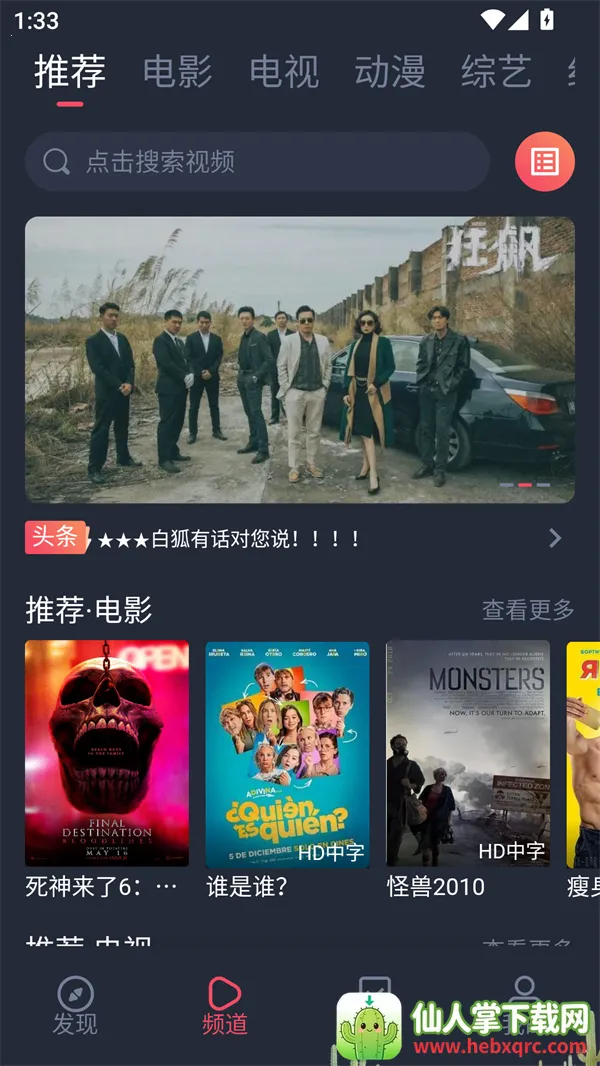Open the 动漫 tab
Viewport: 600px width, 1066px height.
coord(390,71)
